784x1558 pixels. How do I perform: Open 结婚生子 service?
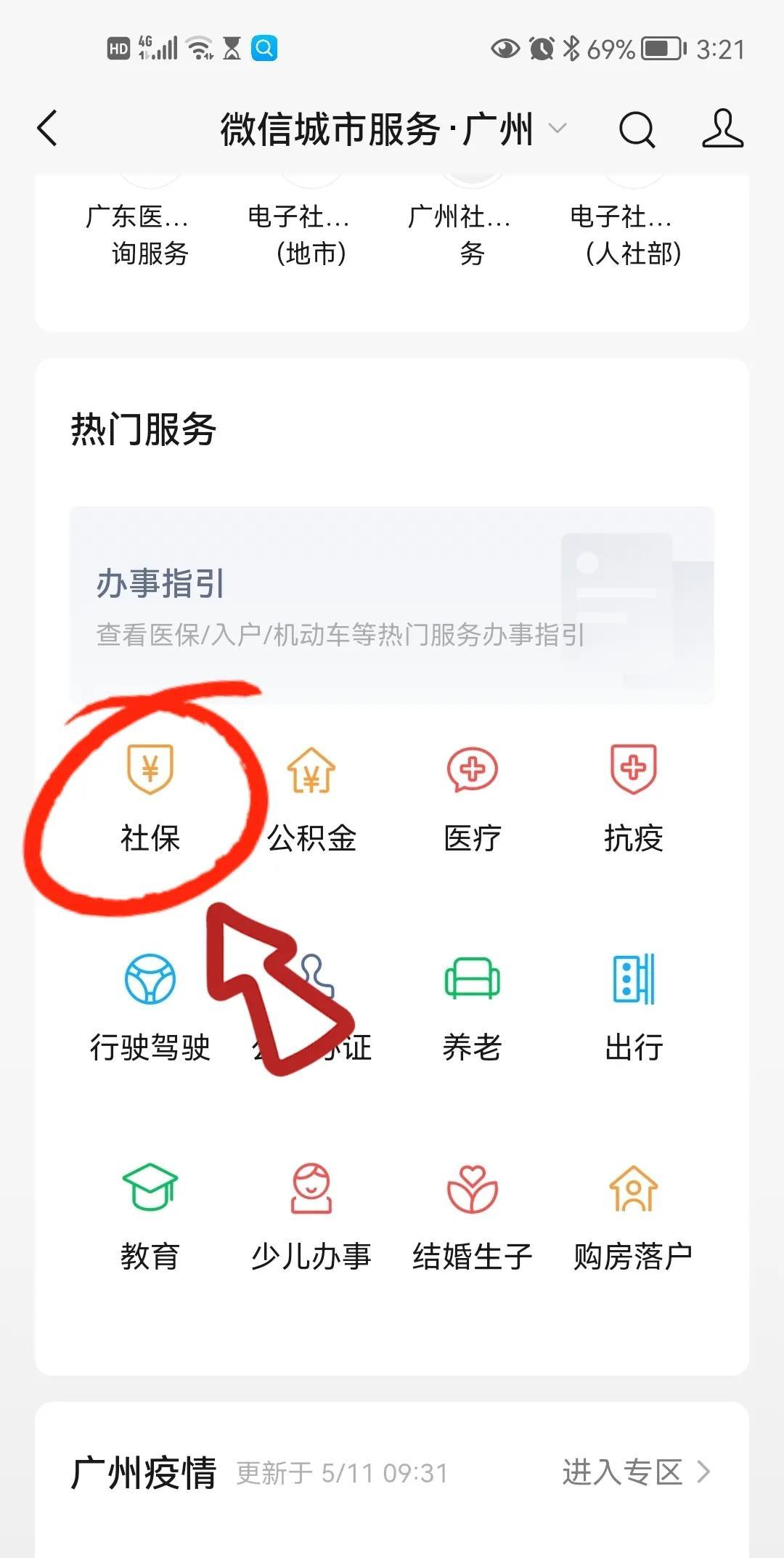coord(472,1216)
